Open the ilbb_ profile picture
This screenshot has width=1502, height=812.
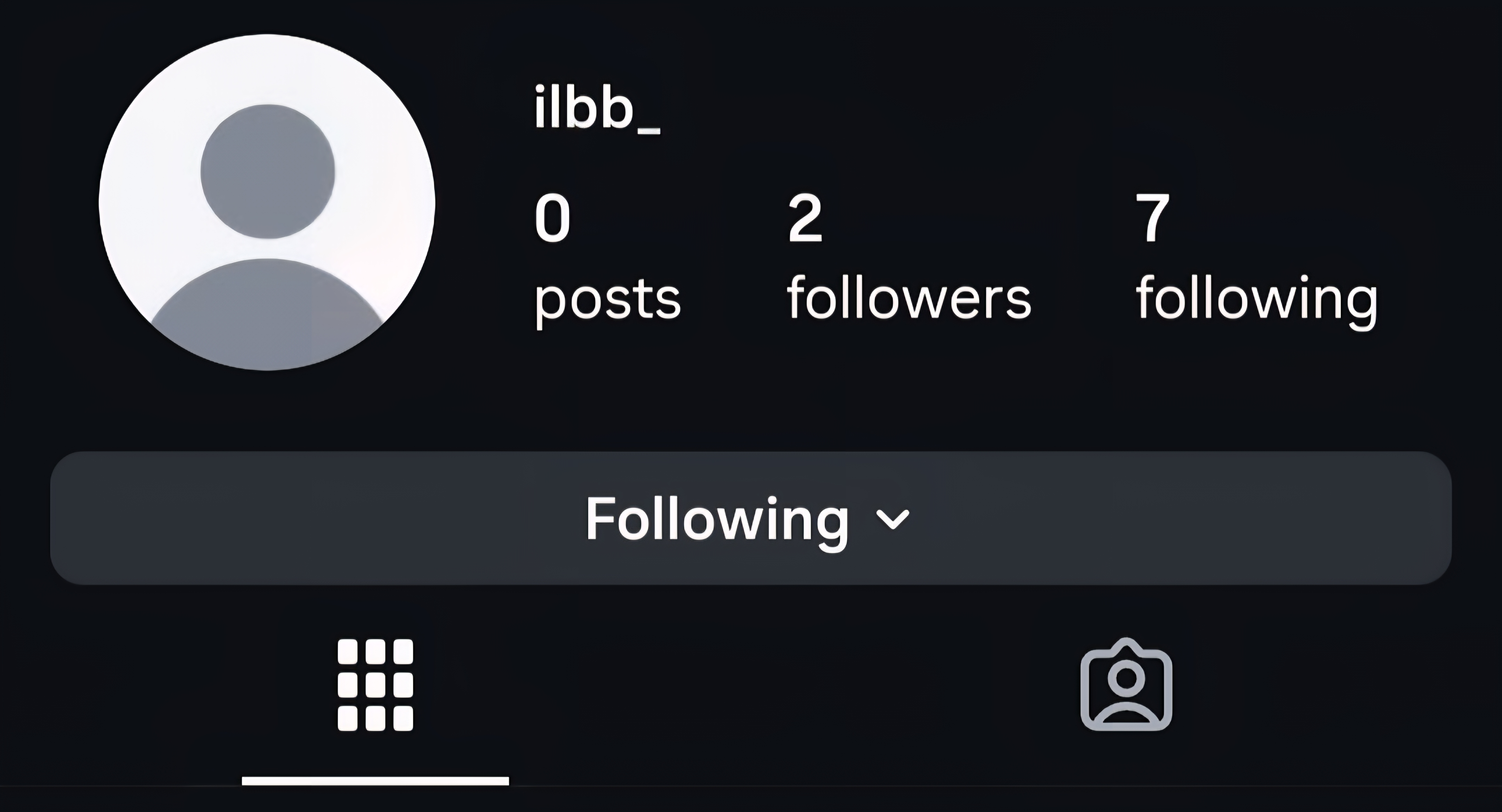pos(267,202)
